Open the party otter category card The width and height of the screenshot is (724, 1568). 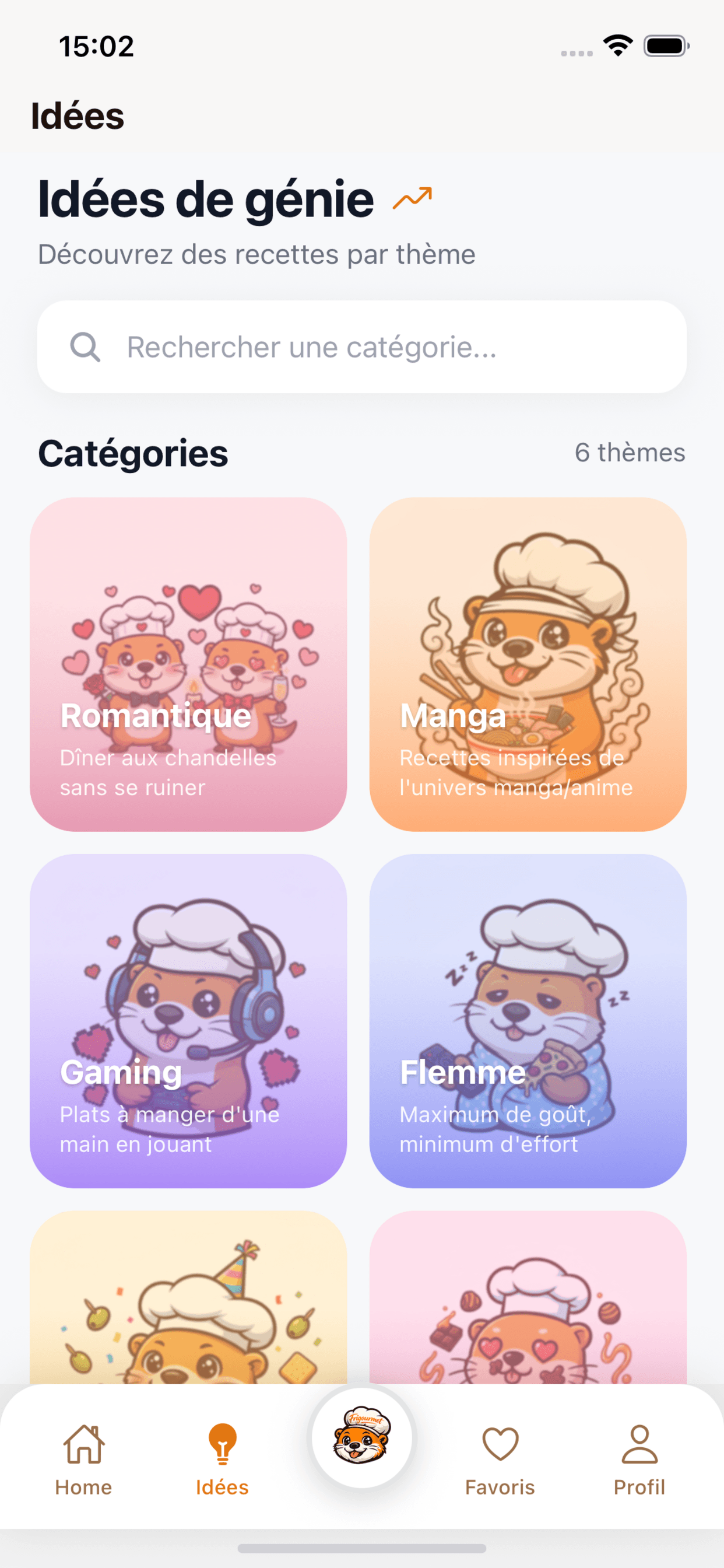pyautogui.click(x=188, y=1297)
